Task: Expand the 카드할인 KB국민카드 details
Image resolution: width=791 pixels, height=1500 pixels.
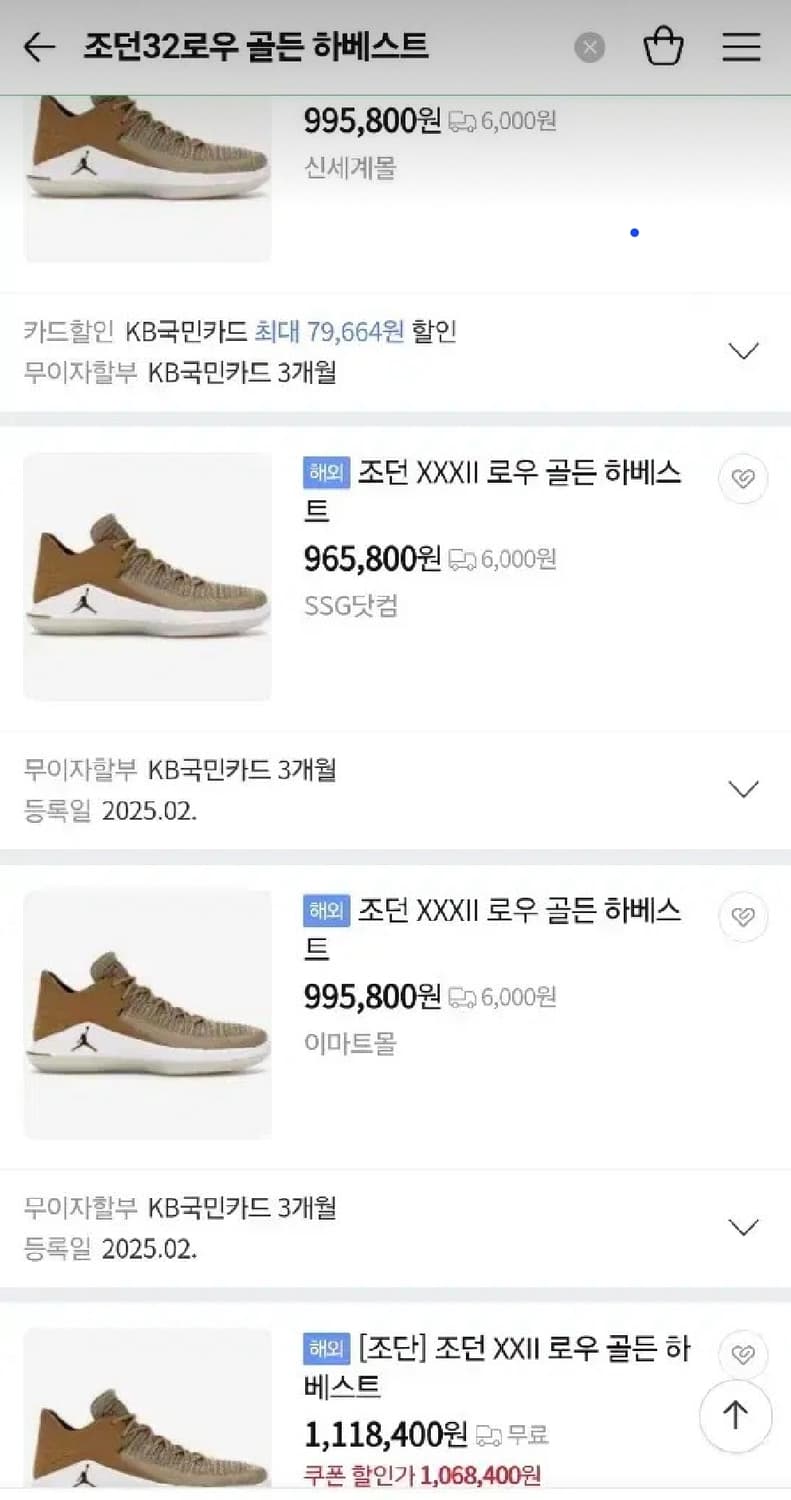Action: pyautogui.click(x=743, y=351)
